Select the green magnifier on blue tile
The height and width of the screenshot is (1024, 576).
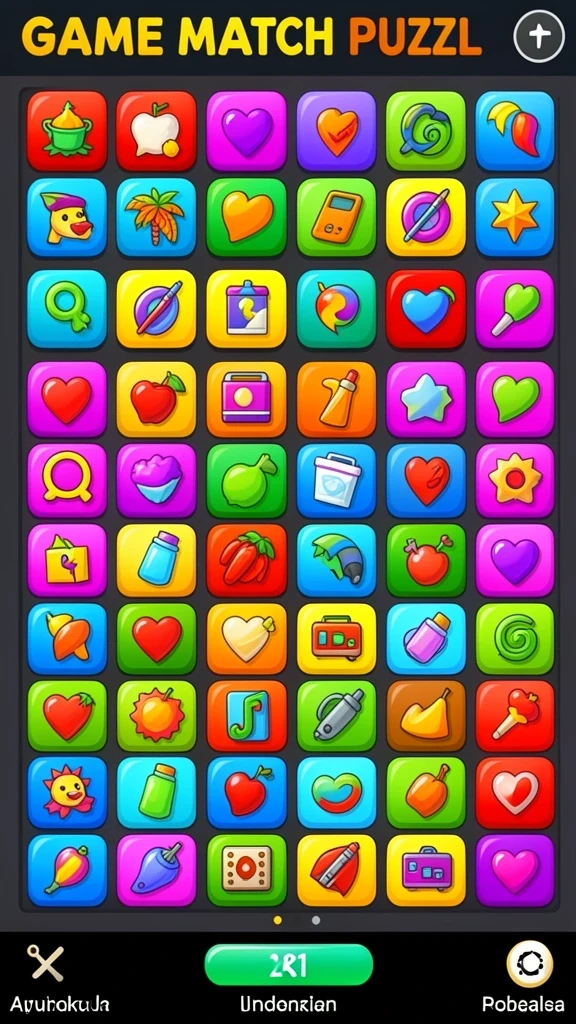[67, 309]
